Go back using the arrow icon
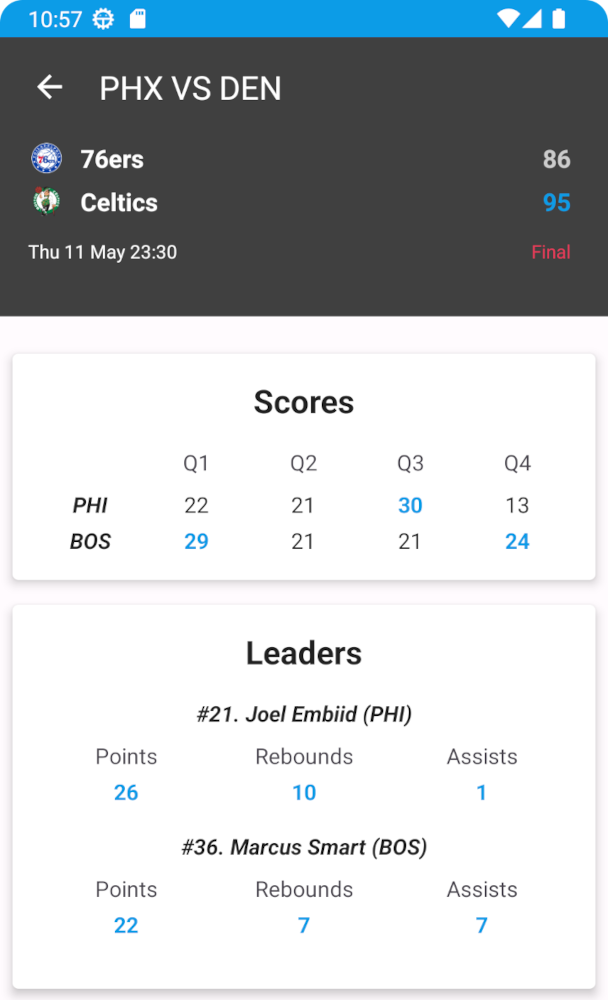This screenshot has width=608, height=1000. [49, 88]
